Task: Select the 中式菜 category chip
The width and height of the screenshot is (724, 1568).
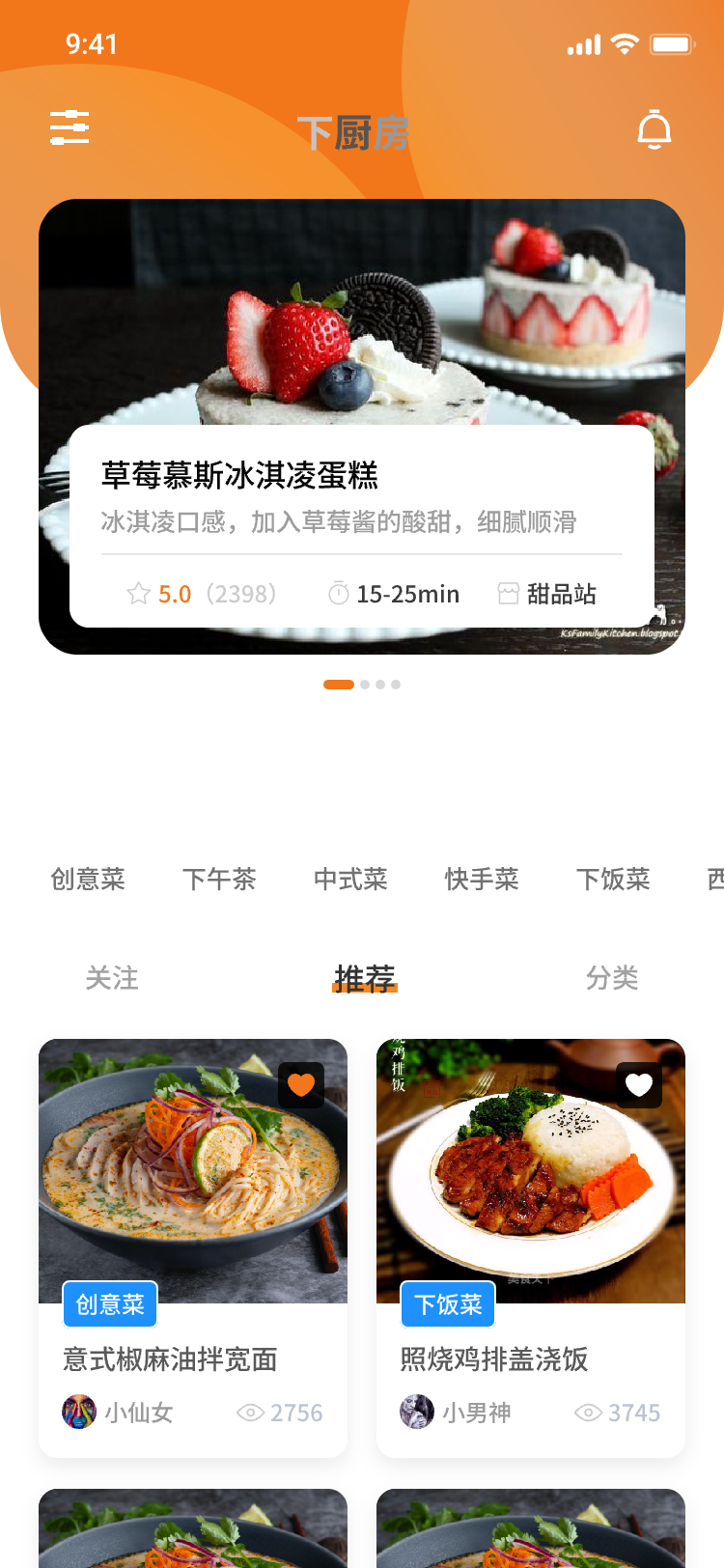Action: [x=350, y=879]
